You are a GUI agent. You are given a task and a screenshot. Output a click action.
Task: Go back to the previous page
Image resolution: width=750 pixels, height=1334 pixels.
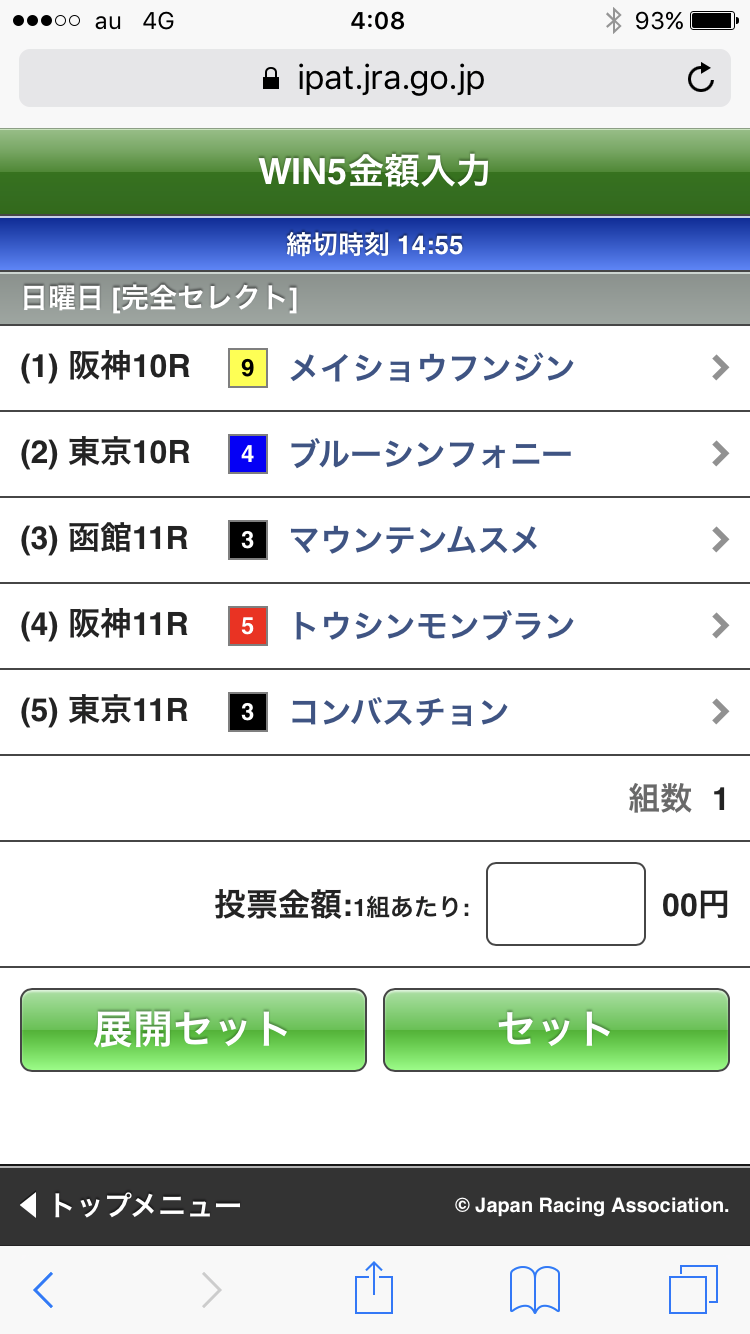(43, 1290)
